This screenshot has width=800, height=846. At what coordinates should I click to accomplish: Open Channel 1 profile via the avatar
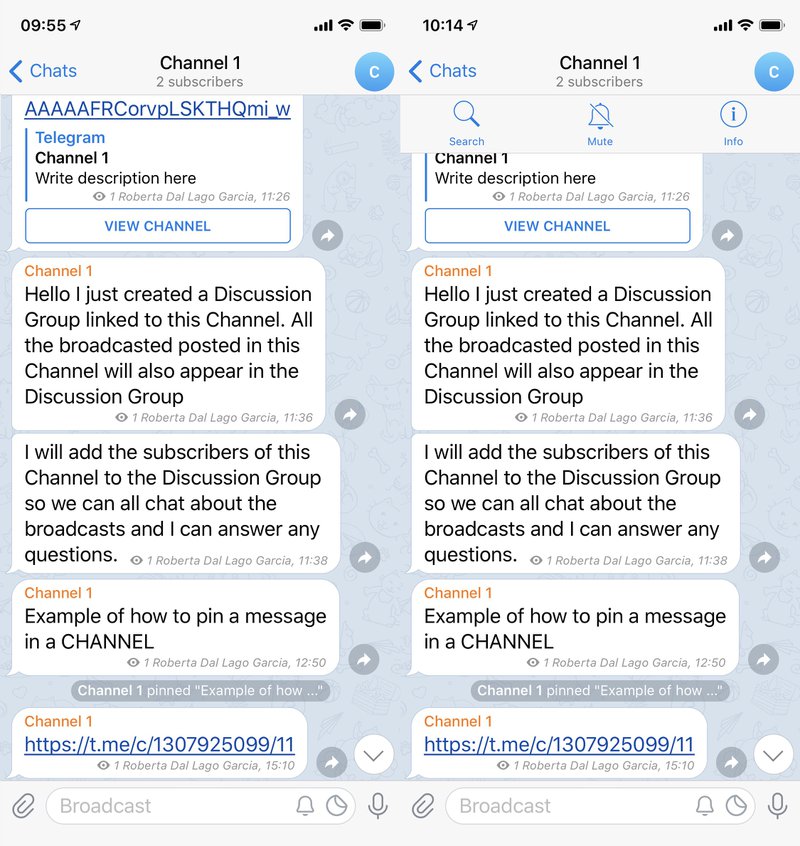point(374,72)
